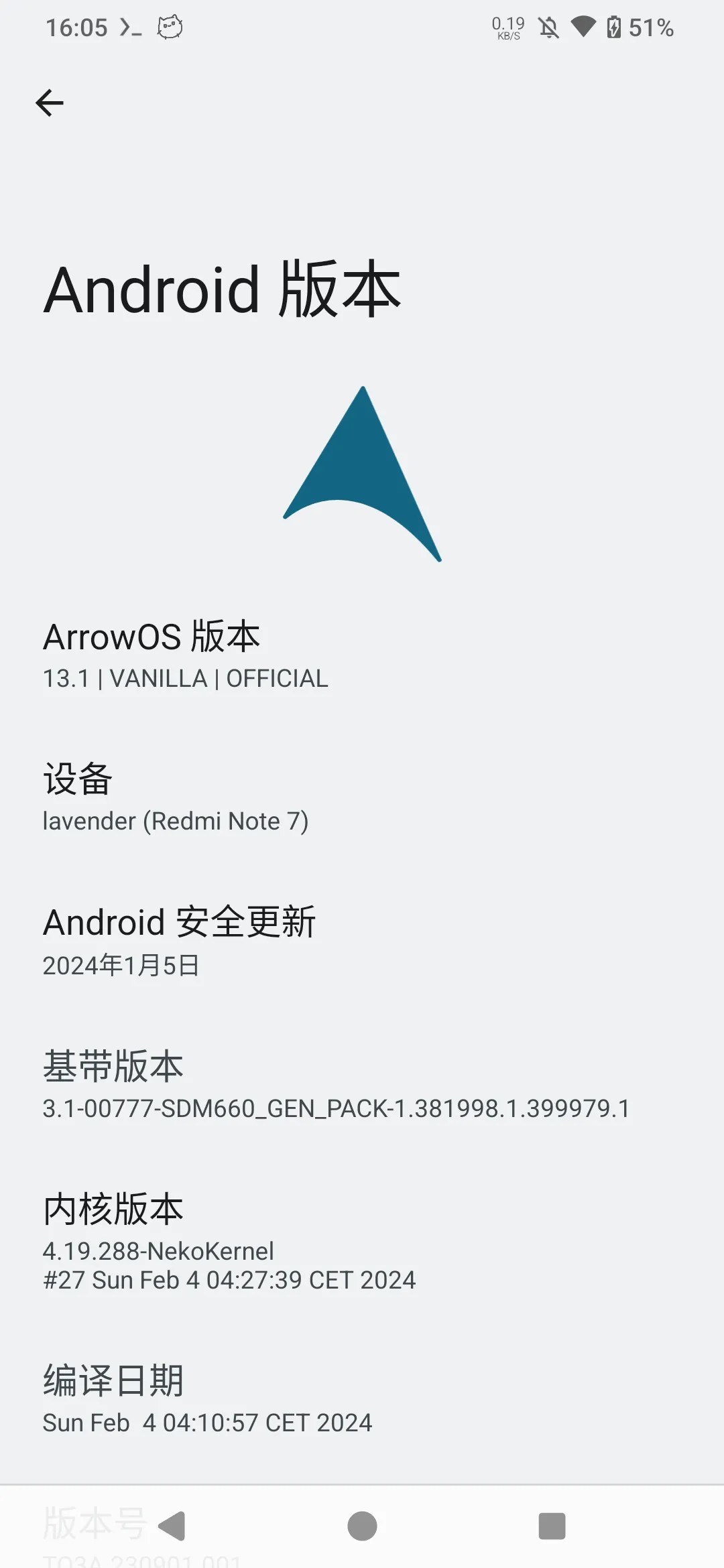Tap the ArrowOS 版本 row
This screenshot has height=1568, width=724.
(362, 655)
